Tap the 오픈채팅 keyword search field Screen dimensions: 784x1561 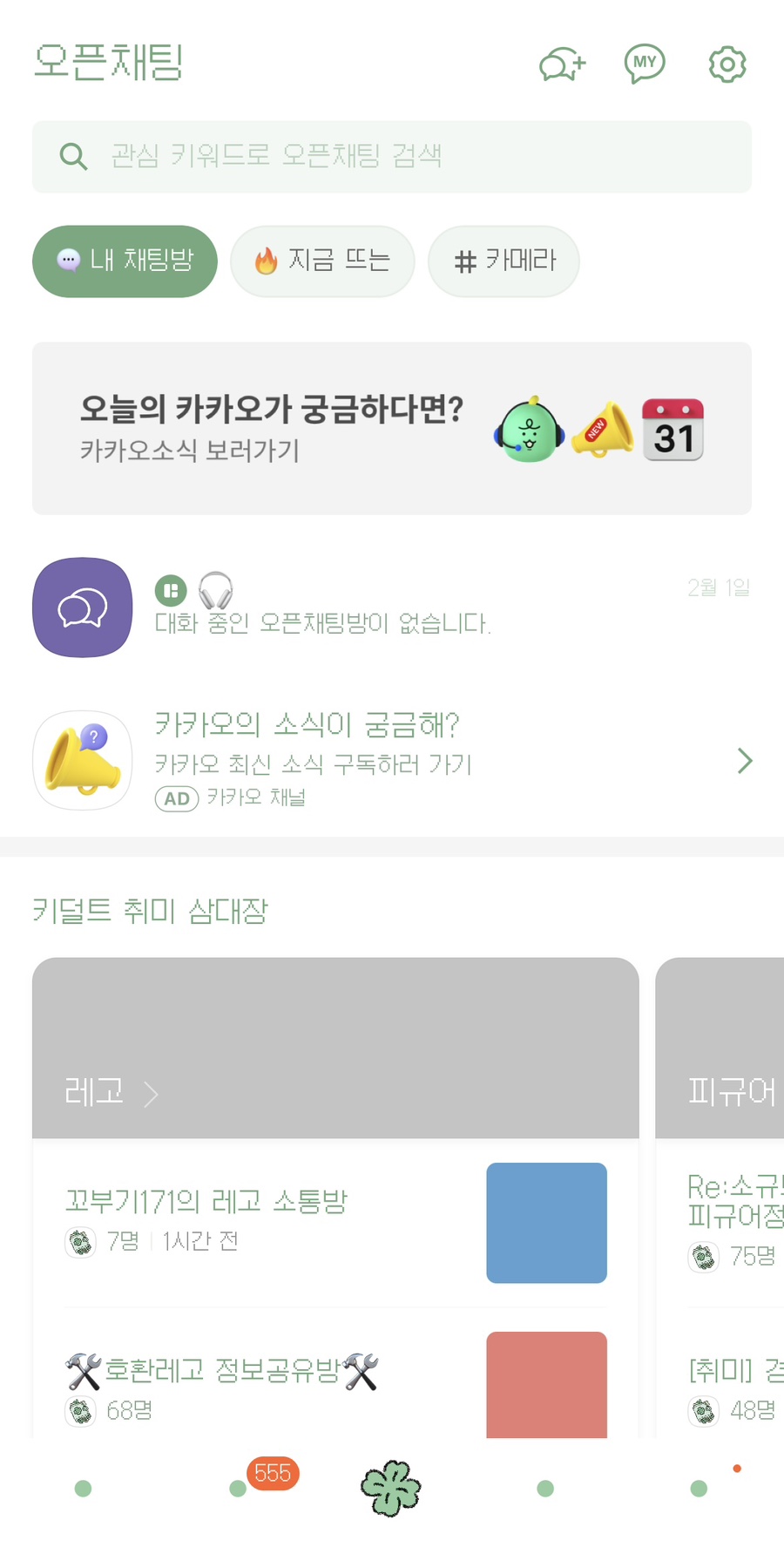[x=392, y=157]
